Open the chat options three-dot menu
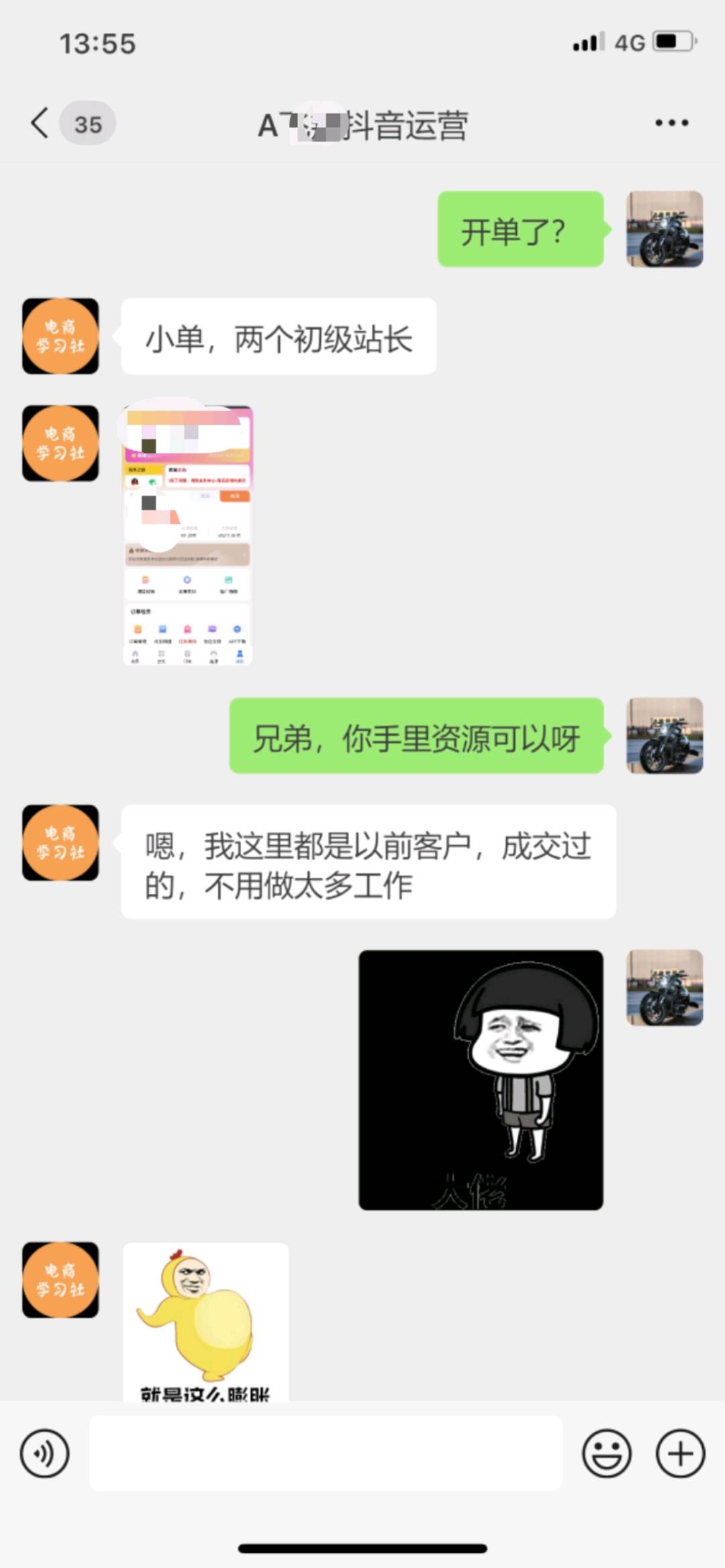Screen dimensions: 725x1568 (x=671, y=123)
